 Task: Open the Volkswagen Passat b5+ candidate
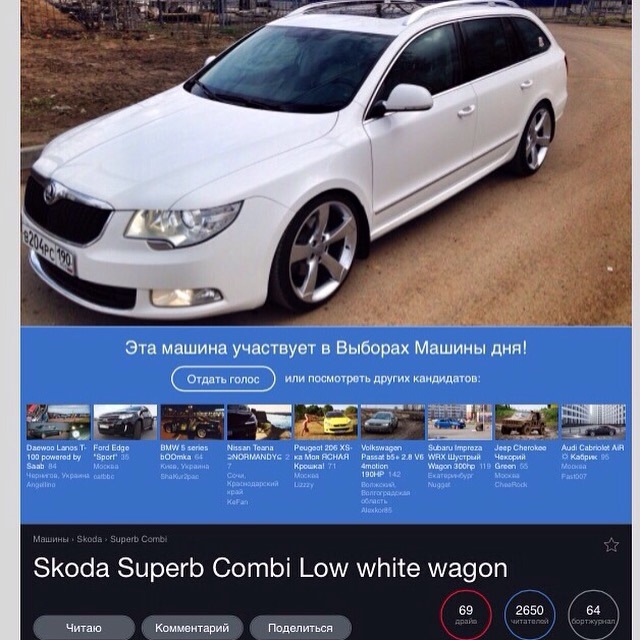pyautogui.click(x=392, y=422)
